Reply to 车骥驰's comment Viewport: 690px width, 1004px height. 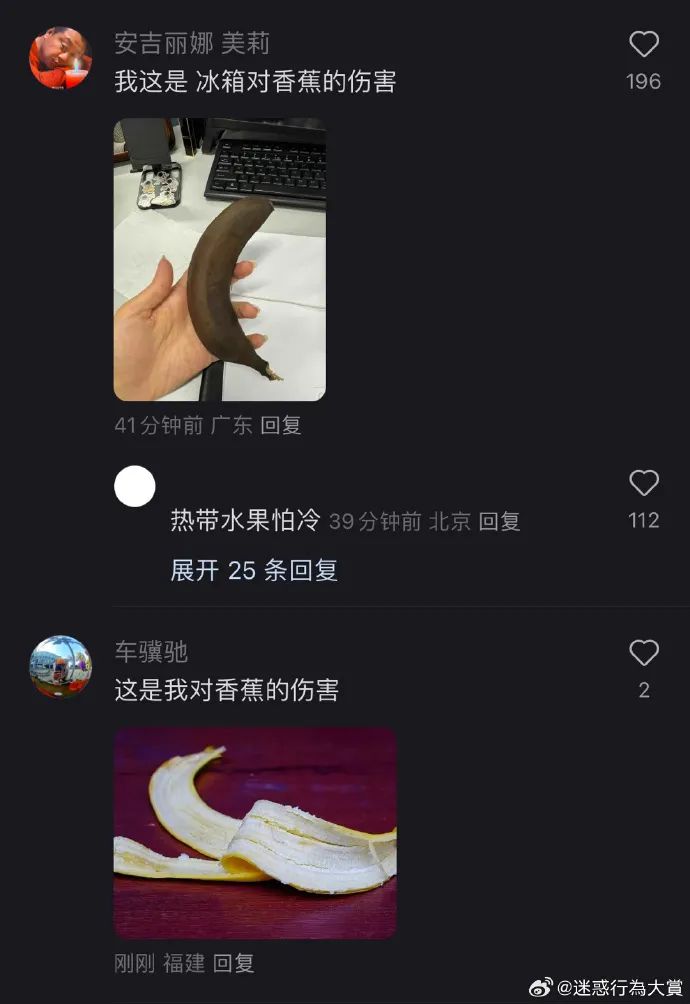coord(234,963)
